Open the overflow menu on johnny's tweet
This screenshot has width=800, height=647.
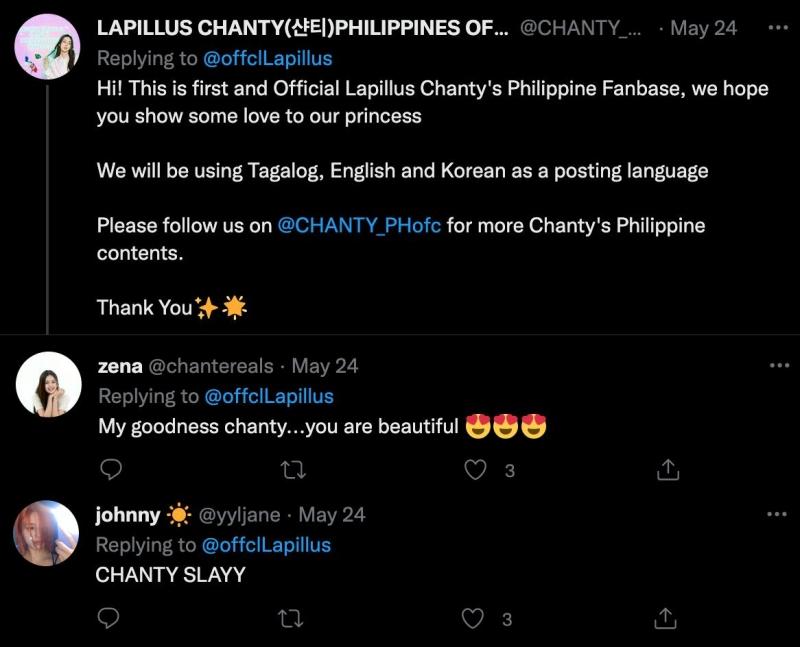[x=777, y=515]
